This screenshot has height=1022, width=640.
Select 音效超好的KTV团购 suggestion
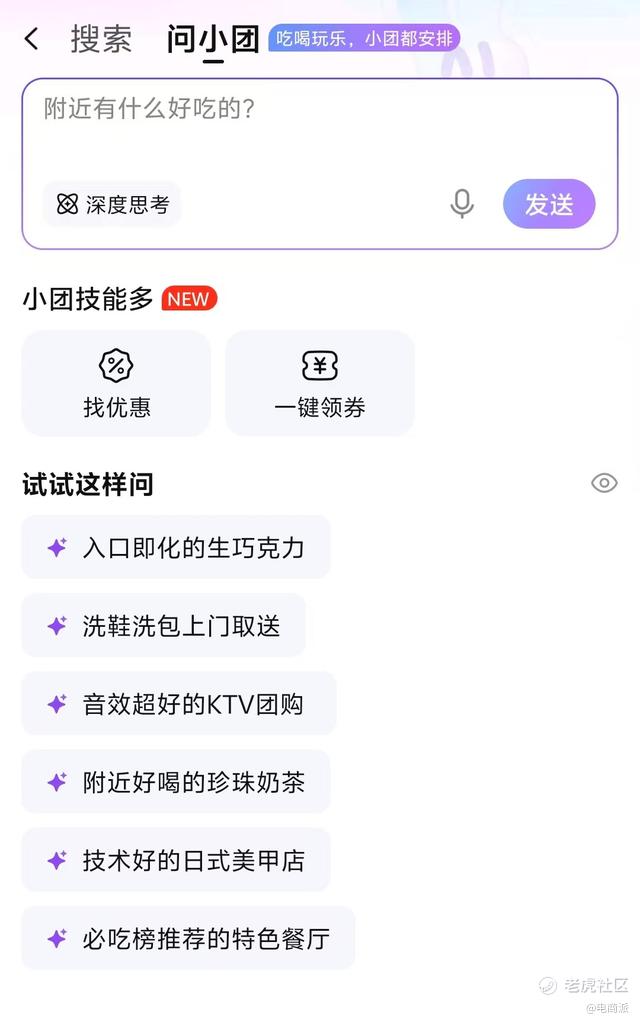point(179,704)
